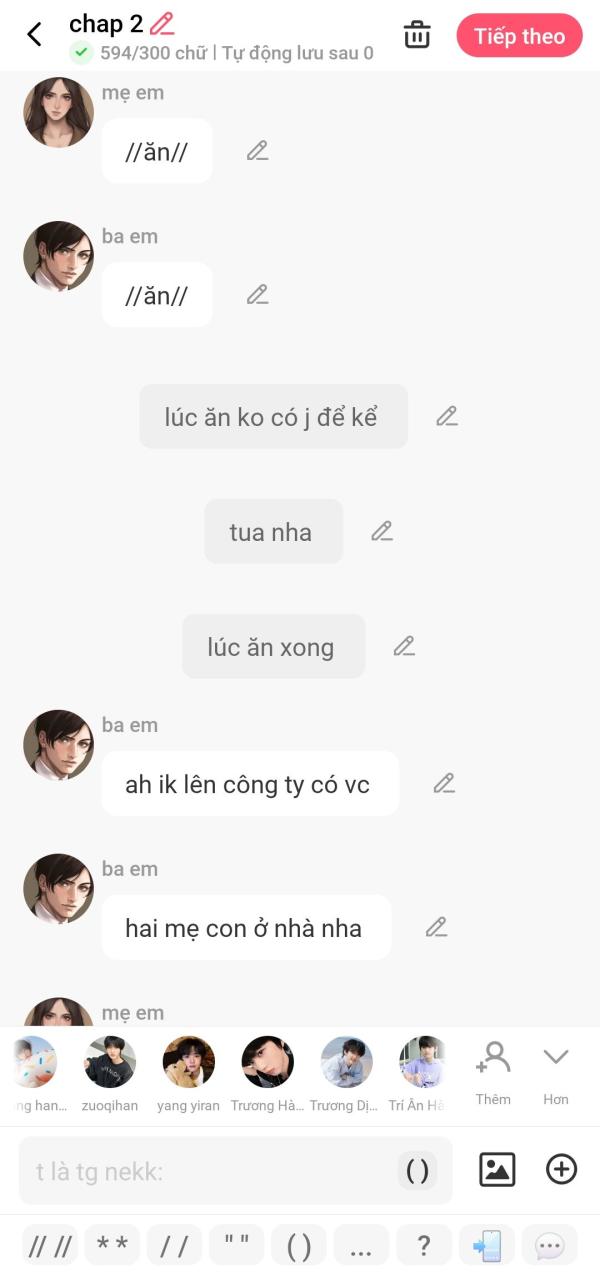Tap the Tiếp theo button
Viewport: 600px width, 1278px height.
point(519,36)
